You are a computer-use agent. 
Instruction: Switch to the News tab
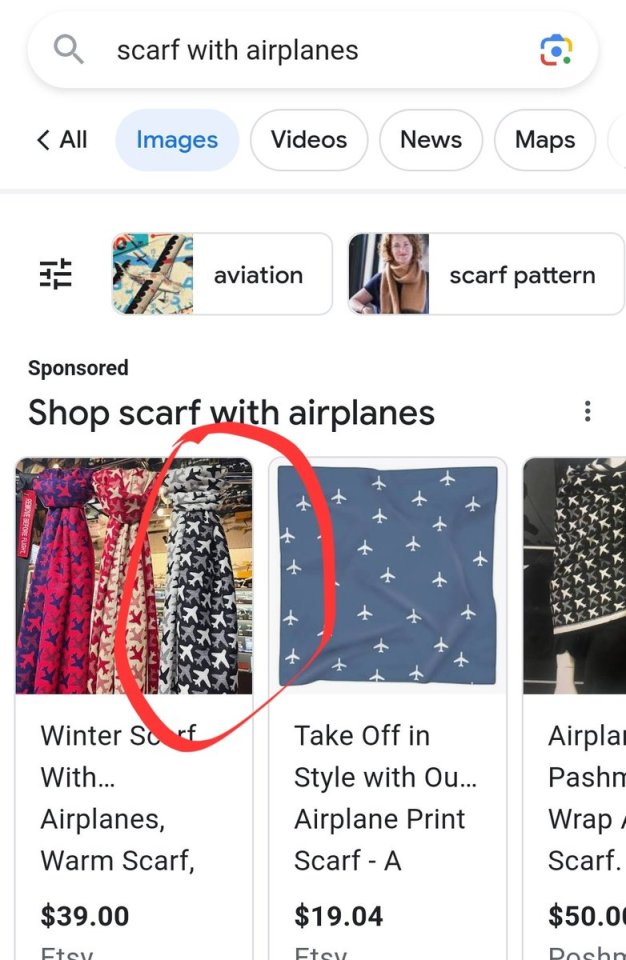431,140
